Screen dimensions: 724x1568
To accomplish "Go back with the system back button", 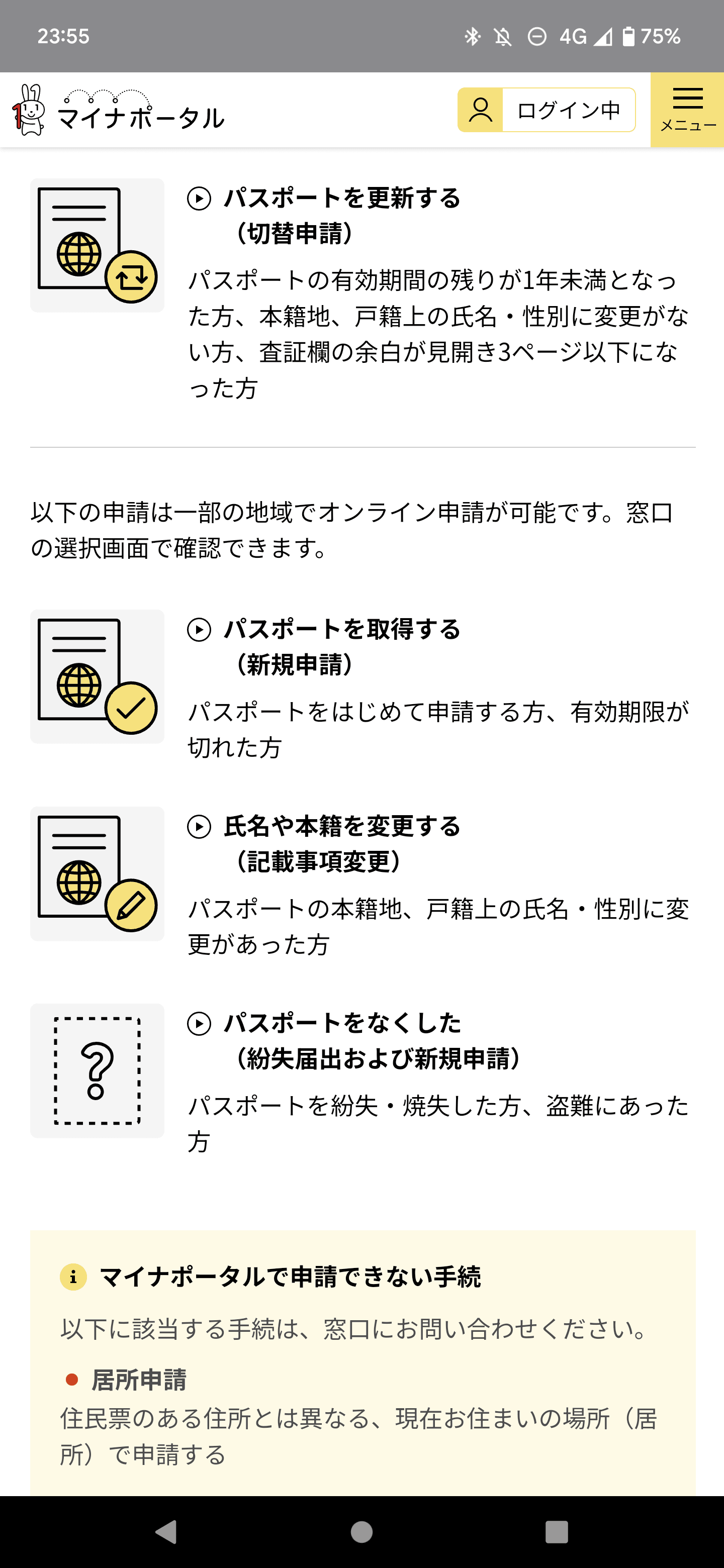I will tap(166, 1531).
